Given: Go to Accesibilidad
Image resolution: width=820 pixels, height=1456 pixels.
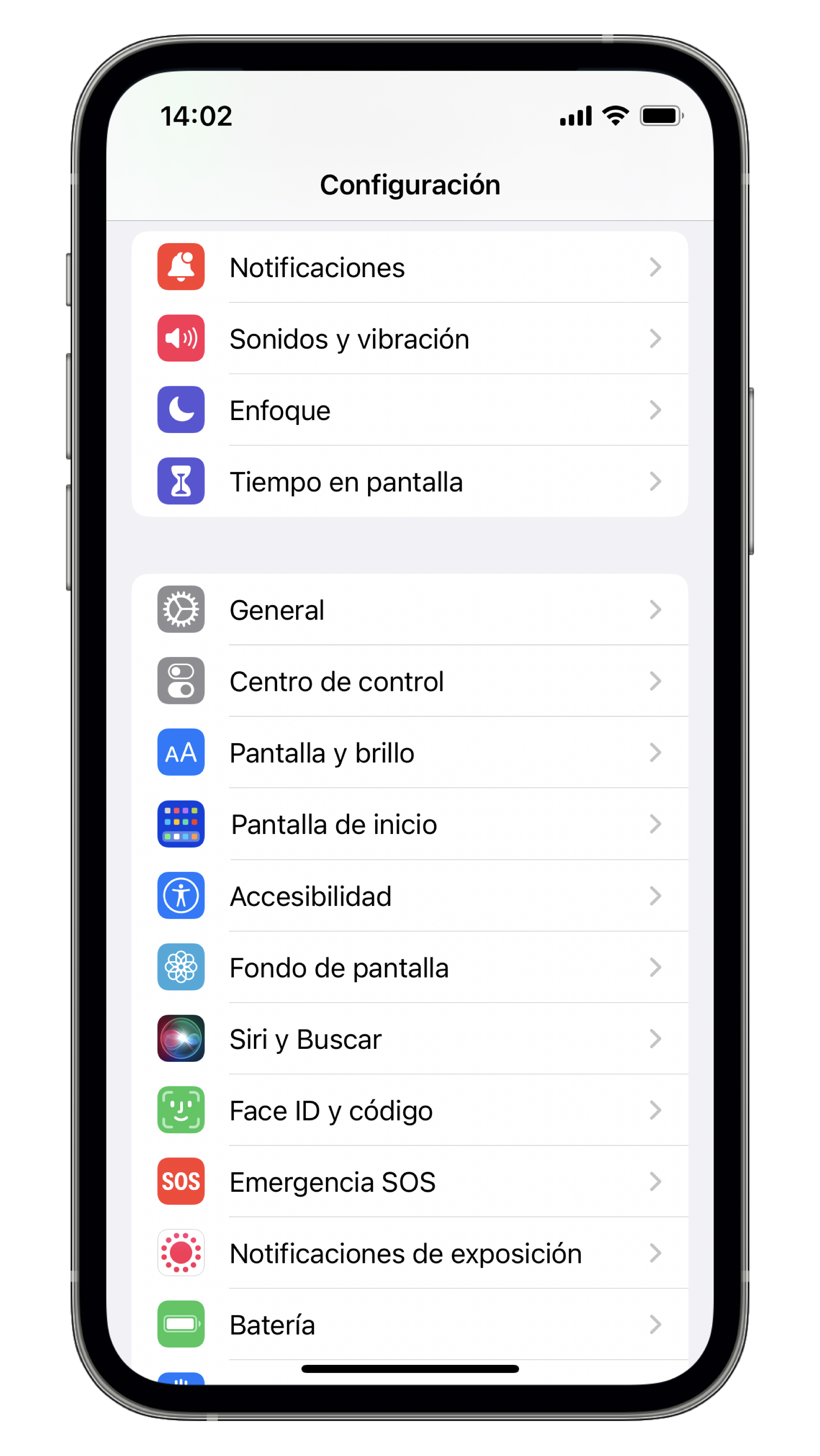Looking at the screenshot, I should click(410, 896).
